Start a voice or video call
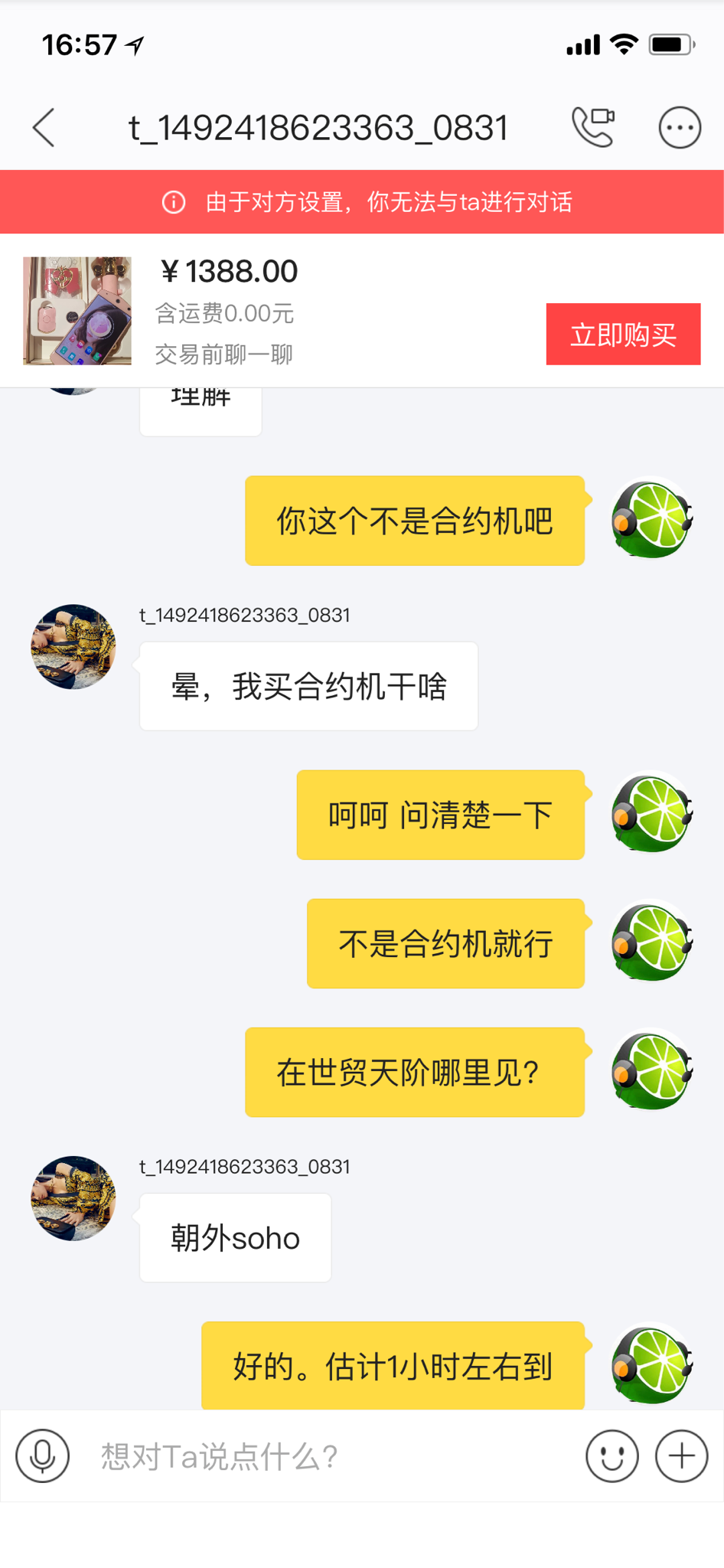 pyautogui.click(x=593, y=127)
